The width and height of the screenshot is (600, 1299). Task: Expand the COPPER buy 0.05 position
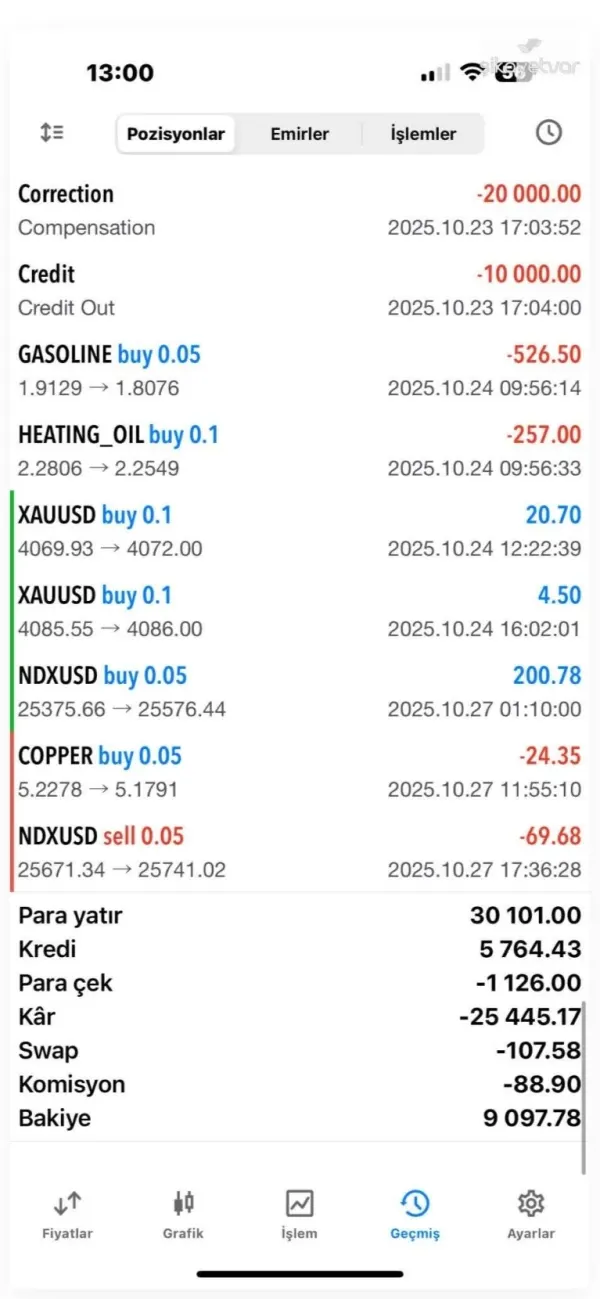click(299, 771)
